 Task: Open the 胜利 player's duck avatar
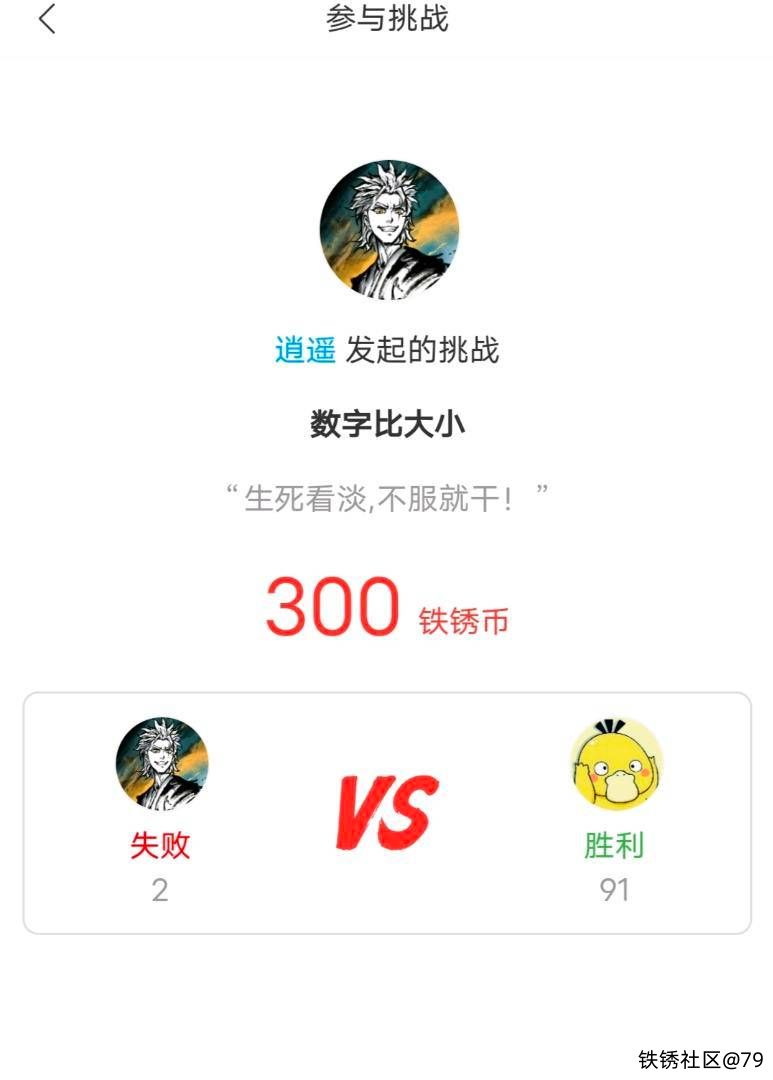[616, 764]
